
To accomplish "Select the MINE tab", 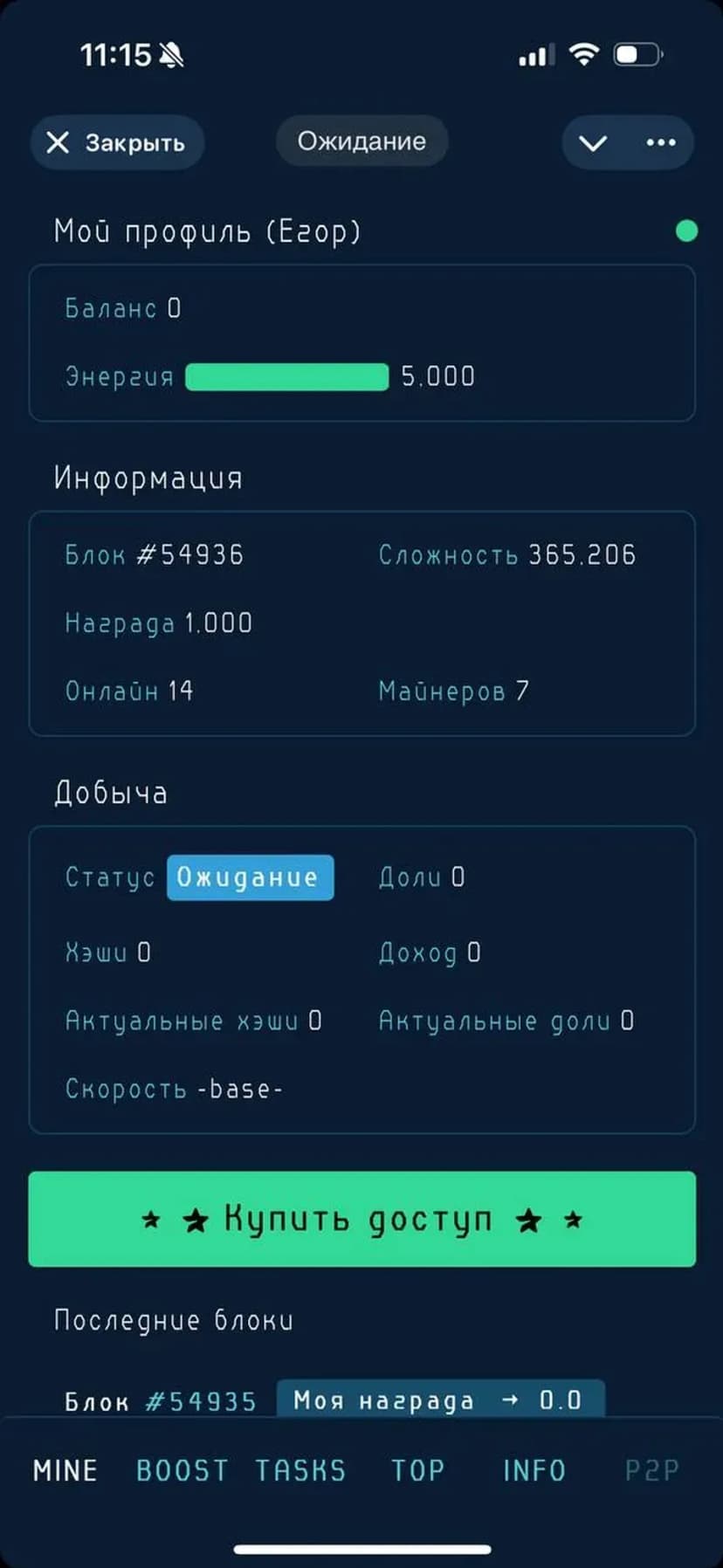I will click(x=65, y=1470).
